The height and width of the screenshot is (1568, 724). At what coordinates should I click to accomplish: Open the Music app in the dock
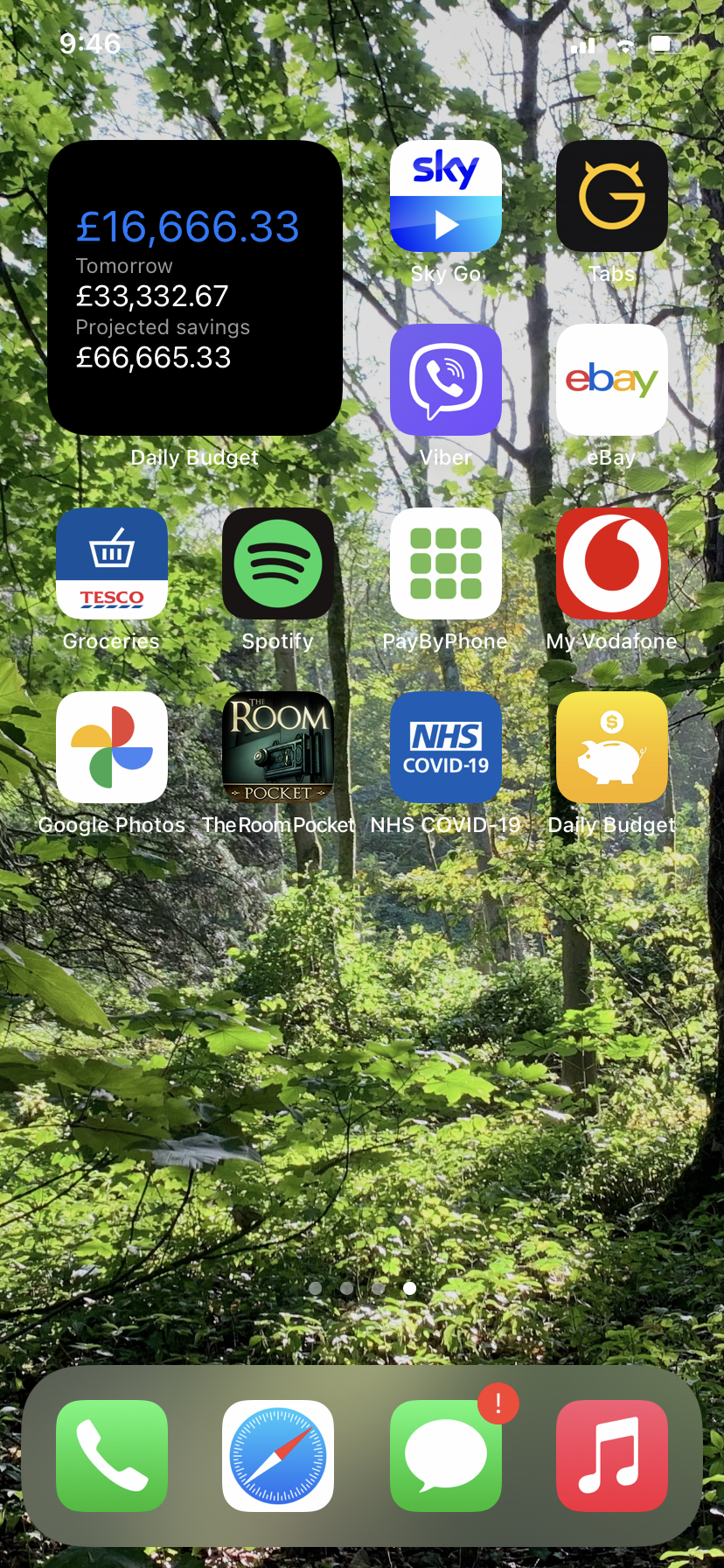[612, 1456]
